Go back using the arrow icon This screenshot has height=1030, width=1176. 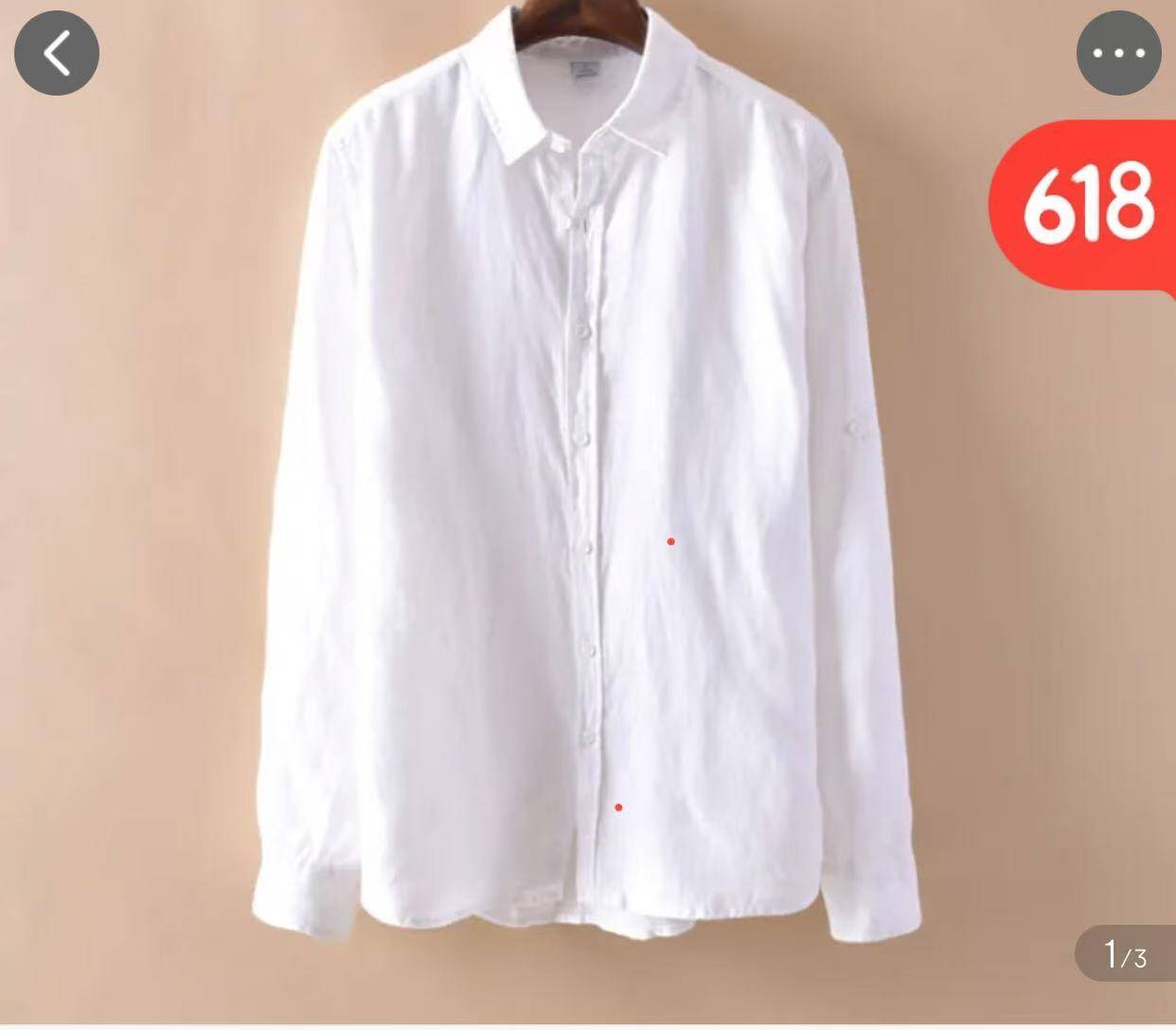(x=57, y=53)
